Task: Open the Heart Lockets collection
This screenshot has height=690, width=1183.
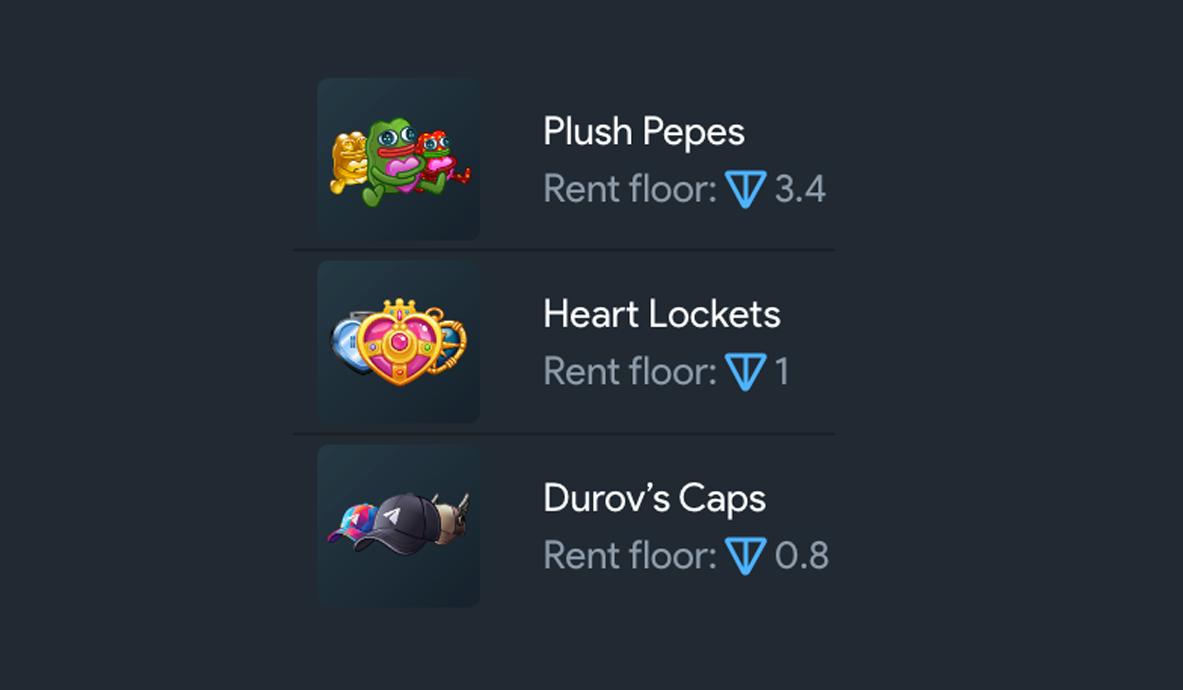Action: [661, 315]
